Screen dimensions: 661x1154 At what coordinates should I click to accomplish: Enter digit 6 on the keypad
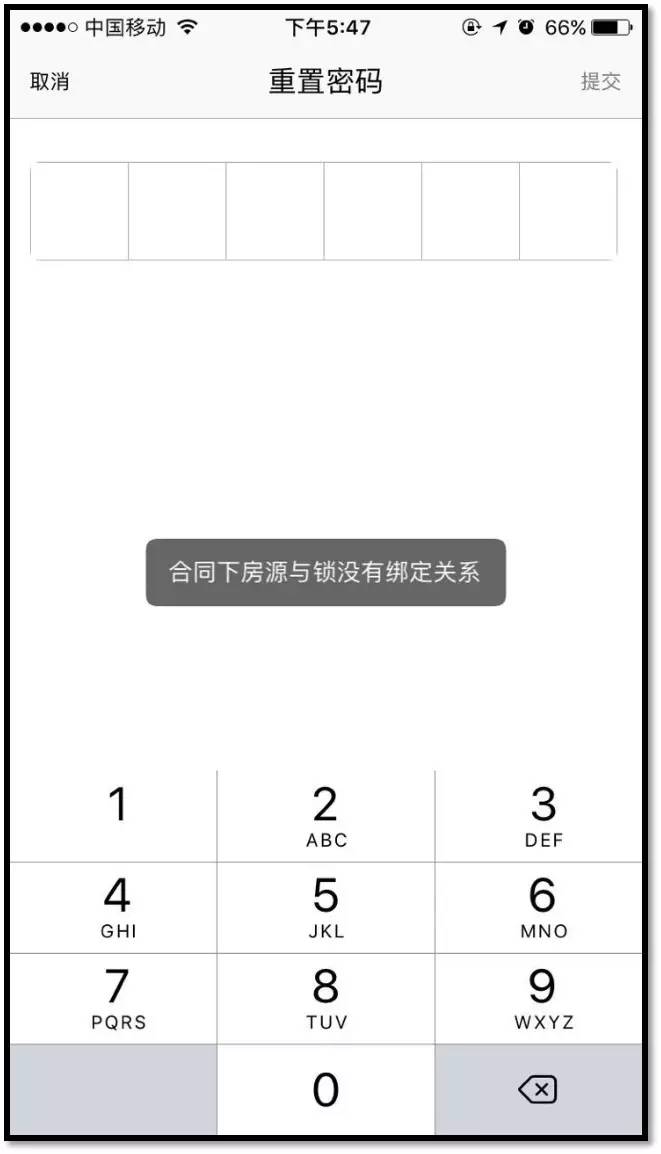pyautogui.click(x=542, y=907)
